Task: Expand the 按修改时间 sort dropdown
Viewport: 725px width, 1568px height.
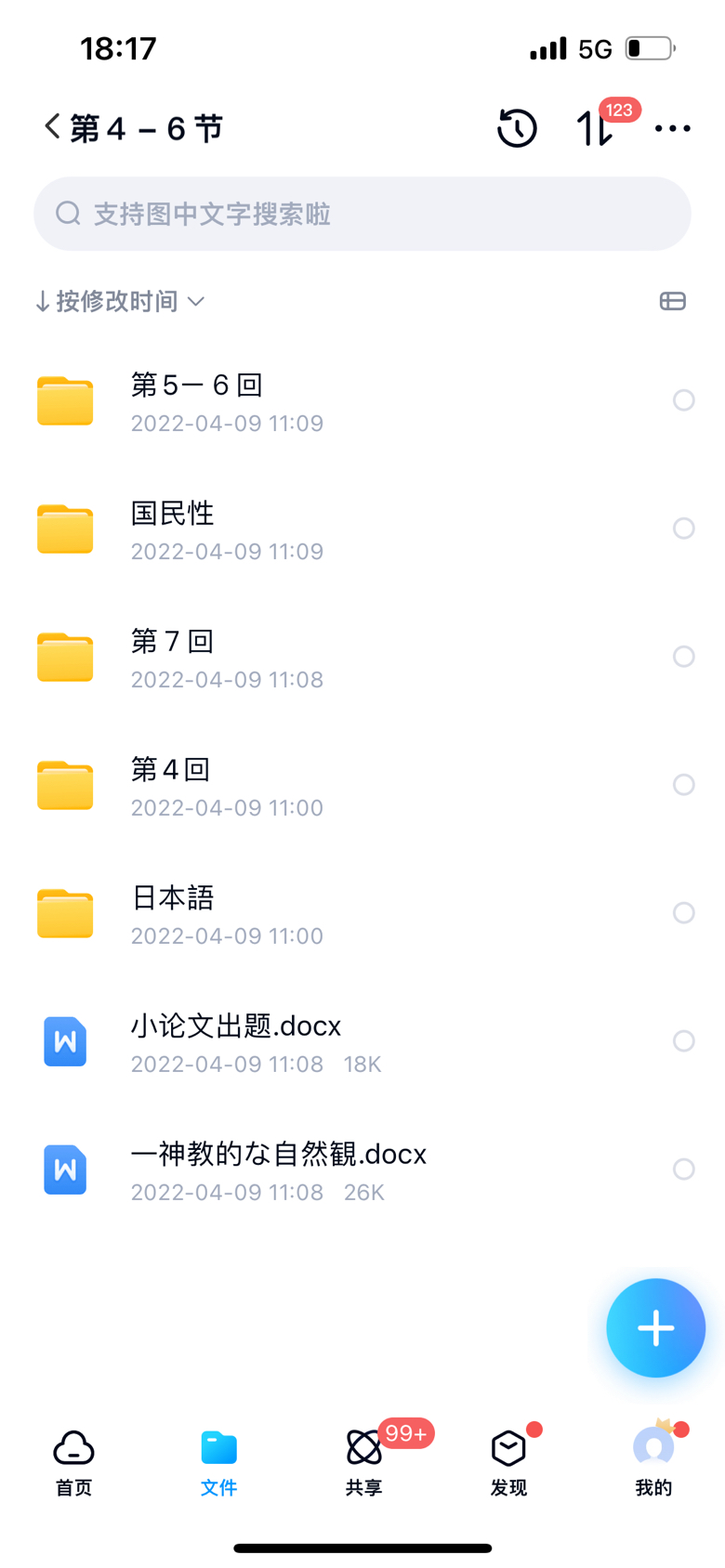Action: [119, 301]
